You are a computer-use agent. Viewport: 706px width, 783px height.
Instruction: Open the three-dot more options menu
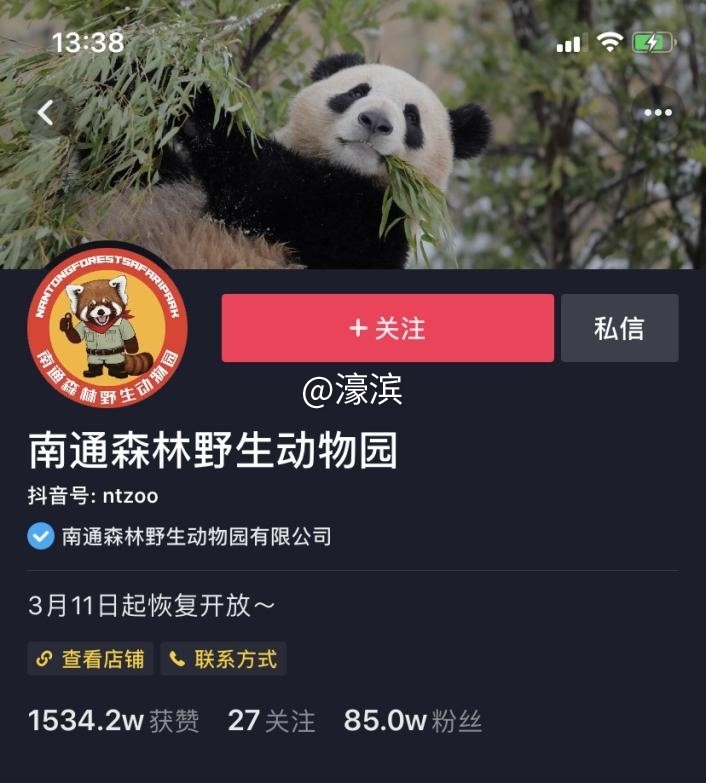point(657,113)
